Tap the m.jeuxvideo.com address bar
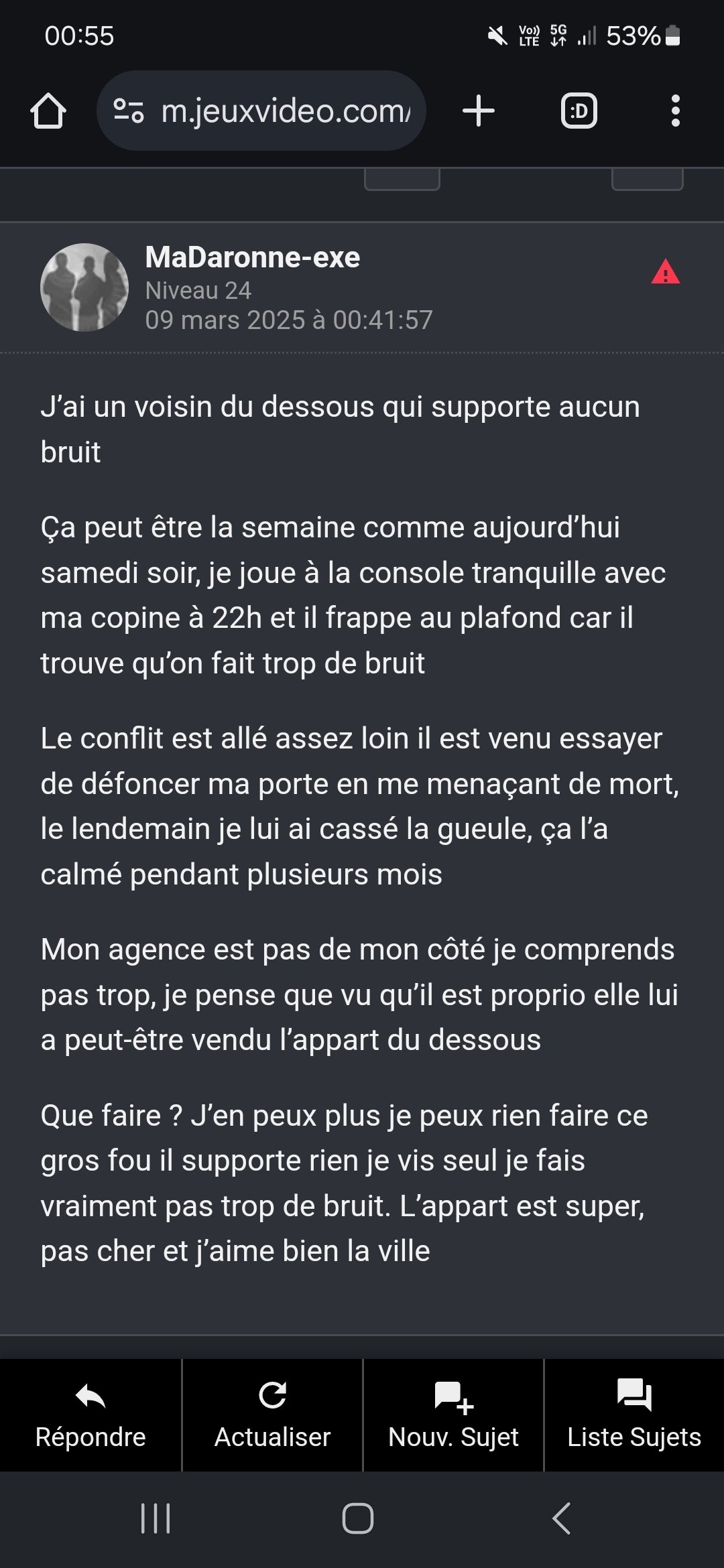The width and height of the screenshot is (724, 1568). pyautogui.click(x=261, y=111)
